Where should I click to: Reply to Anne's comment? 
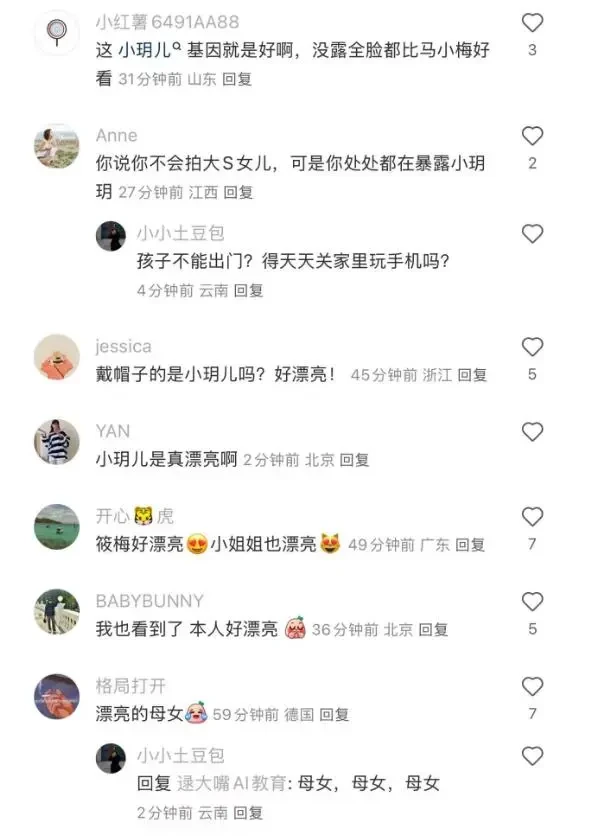click(238, 192)
